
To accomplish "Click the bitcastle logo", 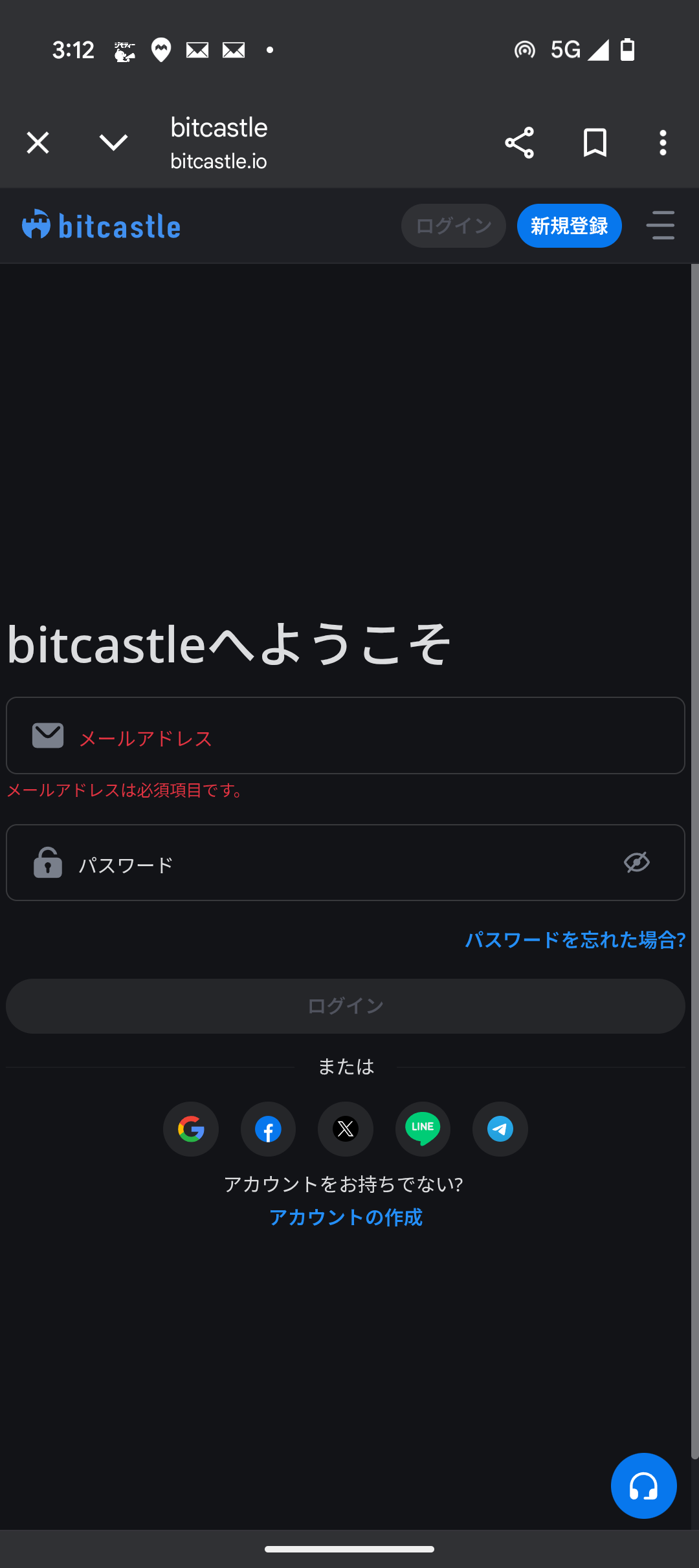I will coord(101,226).
